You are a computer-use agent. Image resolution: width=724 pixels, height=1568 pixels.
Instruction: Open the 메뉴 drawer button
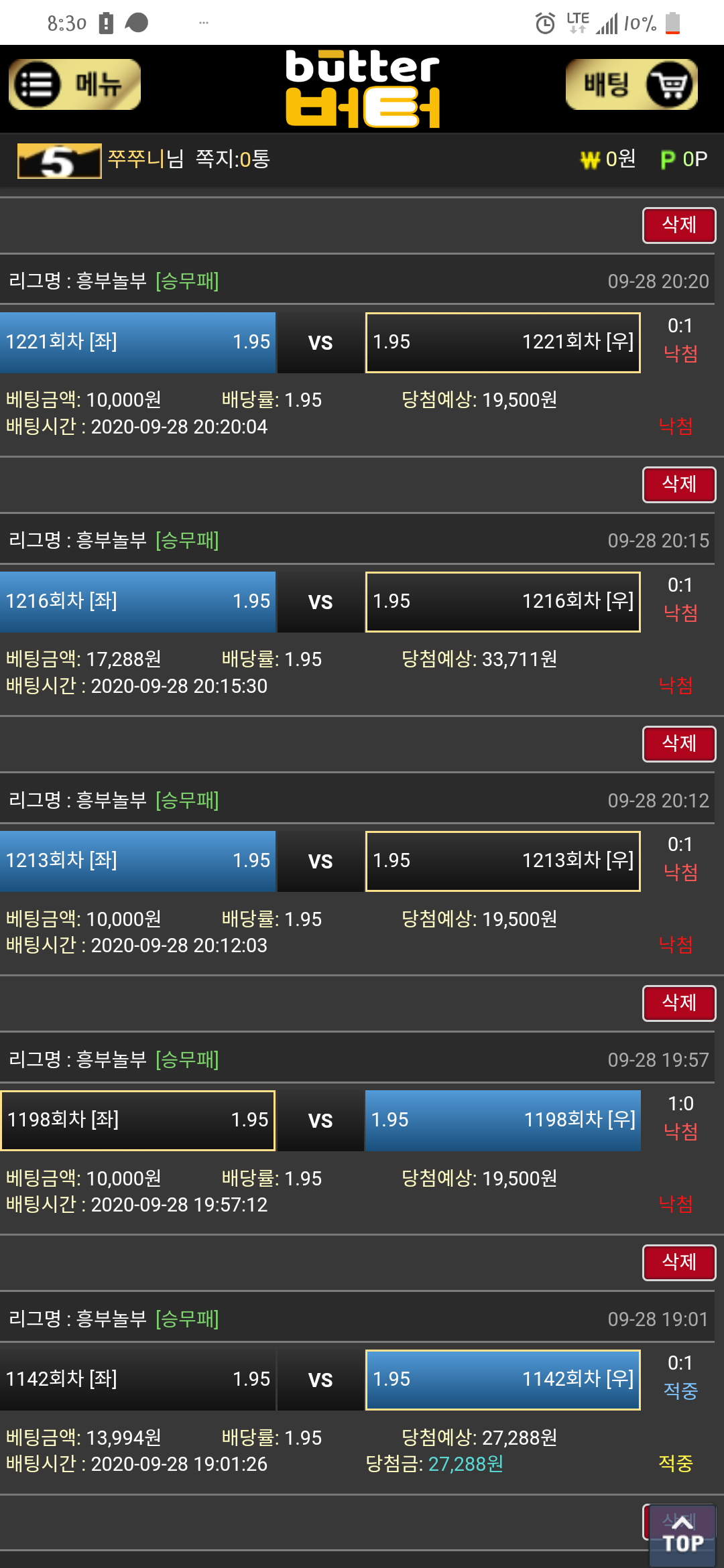(x=74, y=85)
